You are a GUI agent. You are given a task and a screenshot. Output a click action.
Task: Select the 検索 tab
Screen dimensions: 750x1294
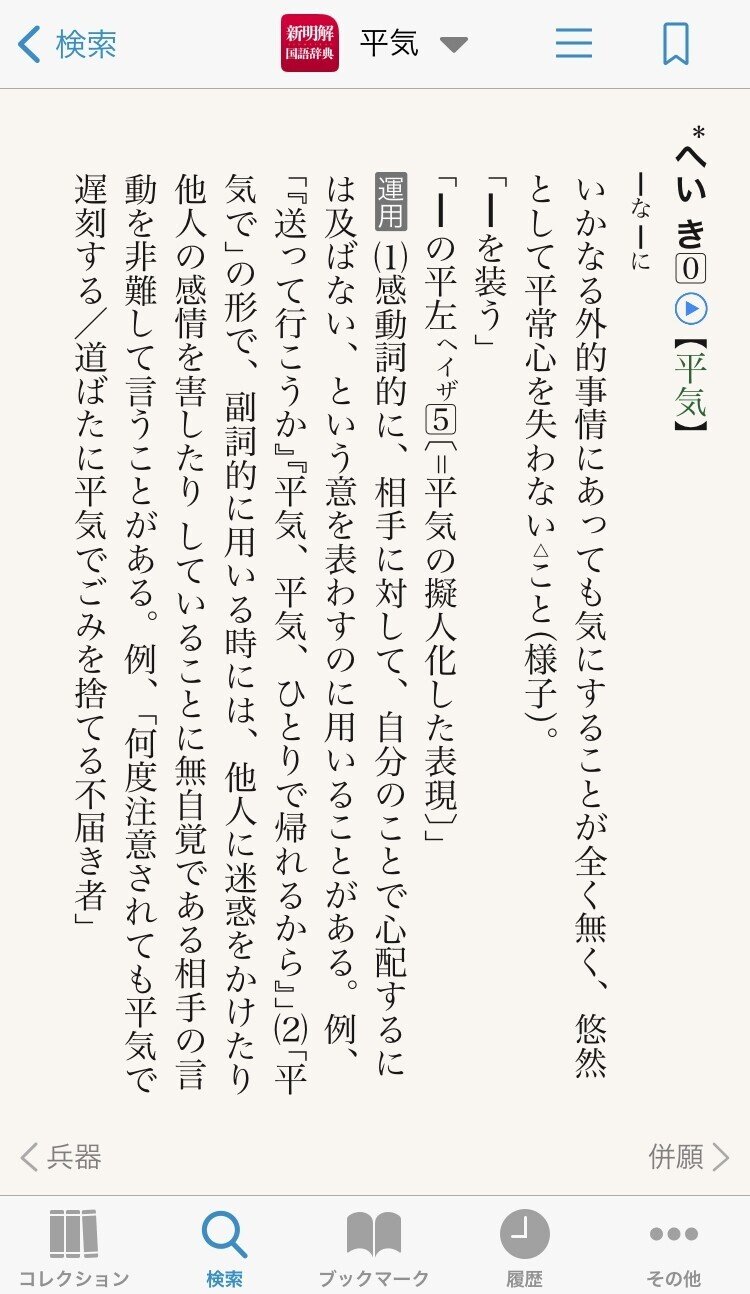224,1247
